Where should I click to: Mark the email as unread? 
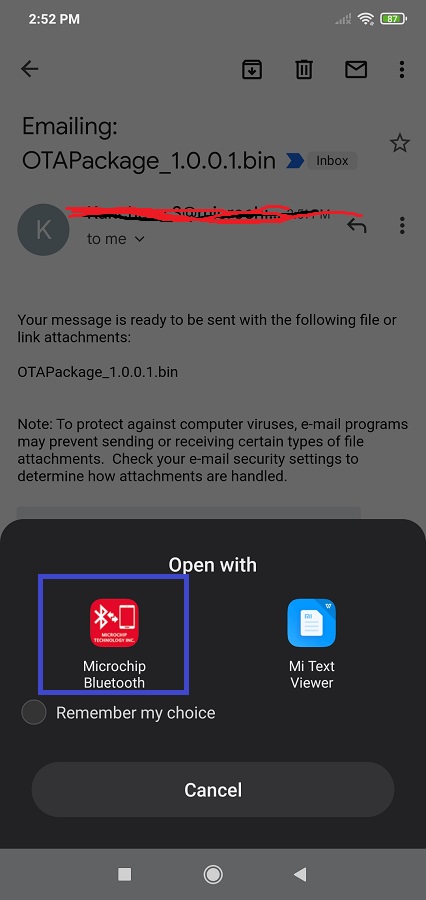(x=356, y=69)
